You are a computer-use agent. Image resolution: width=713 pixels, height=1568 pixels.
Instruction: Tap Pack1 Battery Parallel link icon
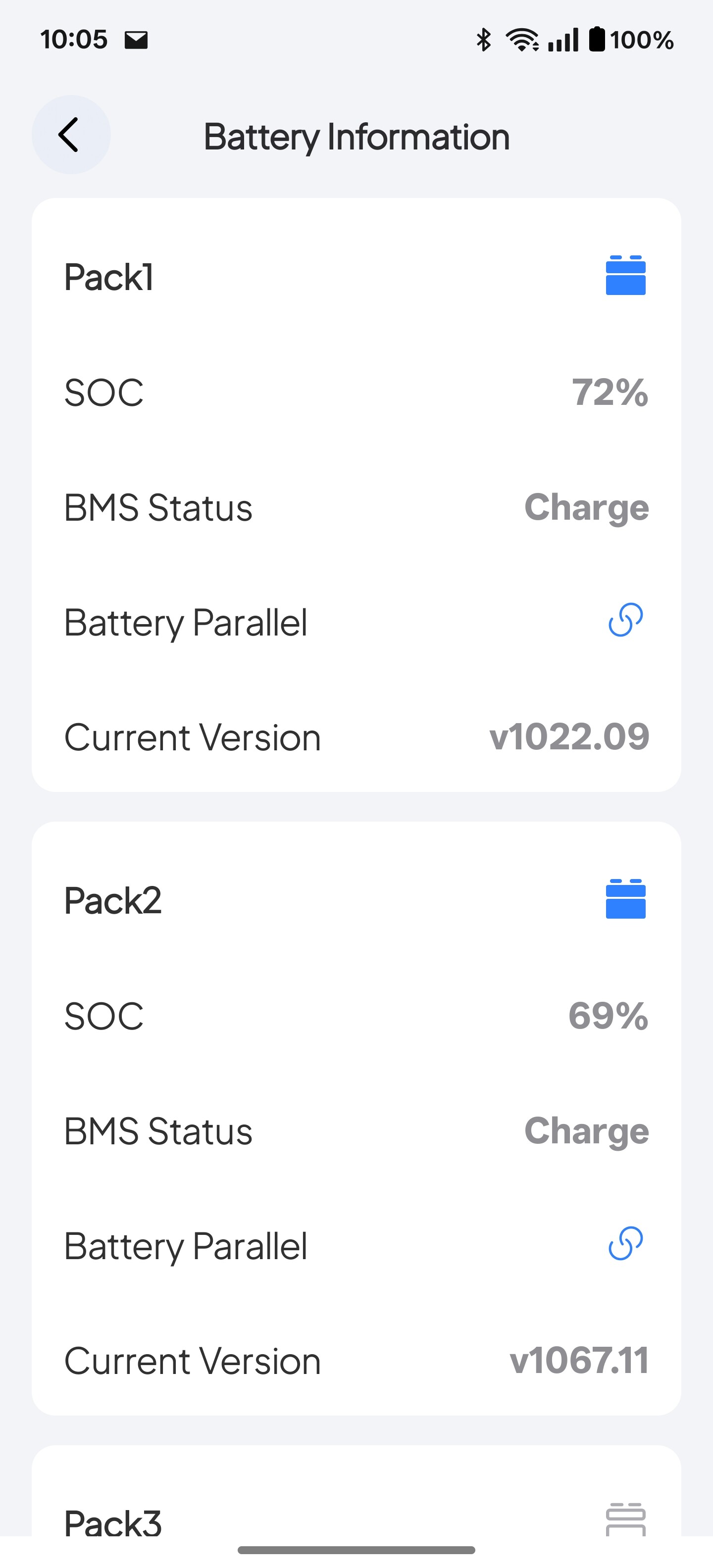(x=625, y=620)
